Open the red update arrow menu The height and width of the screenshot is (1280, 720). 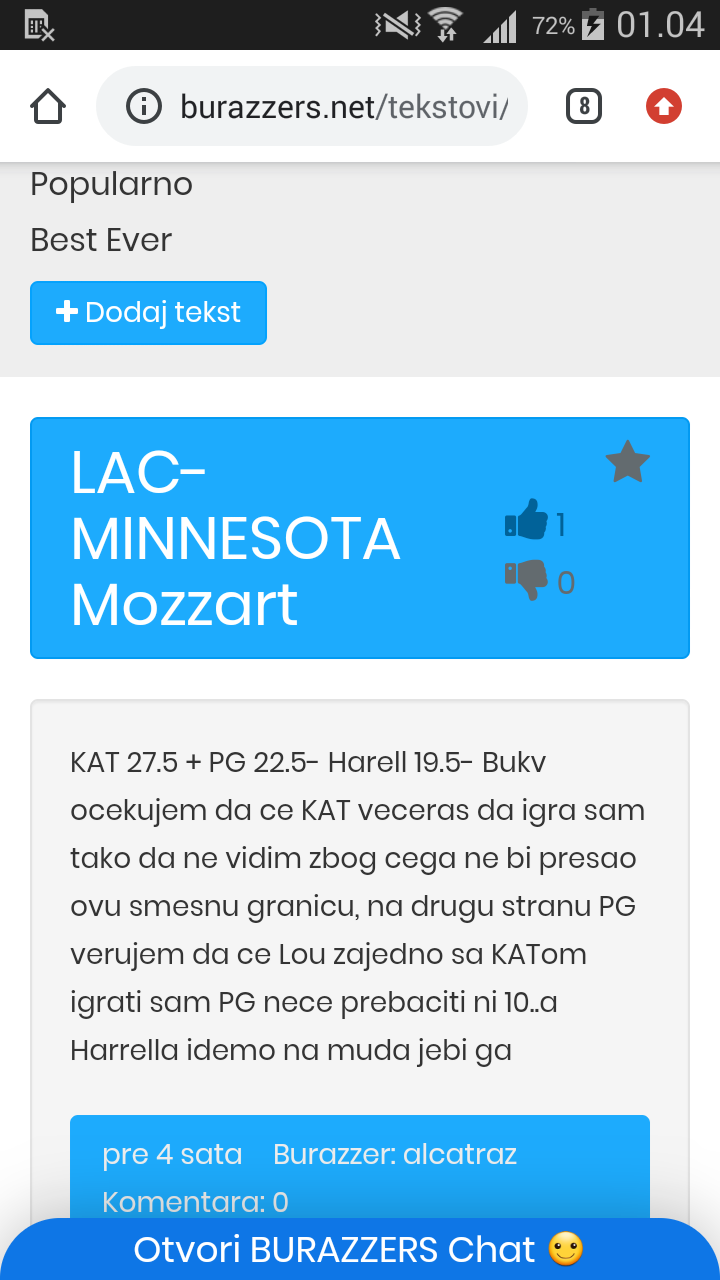click(x=664, y=106)
